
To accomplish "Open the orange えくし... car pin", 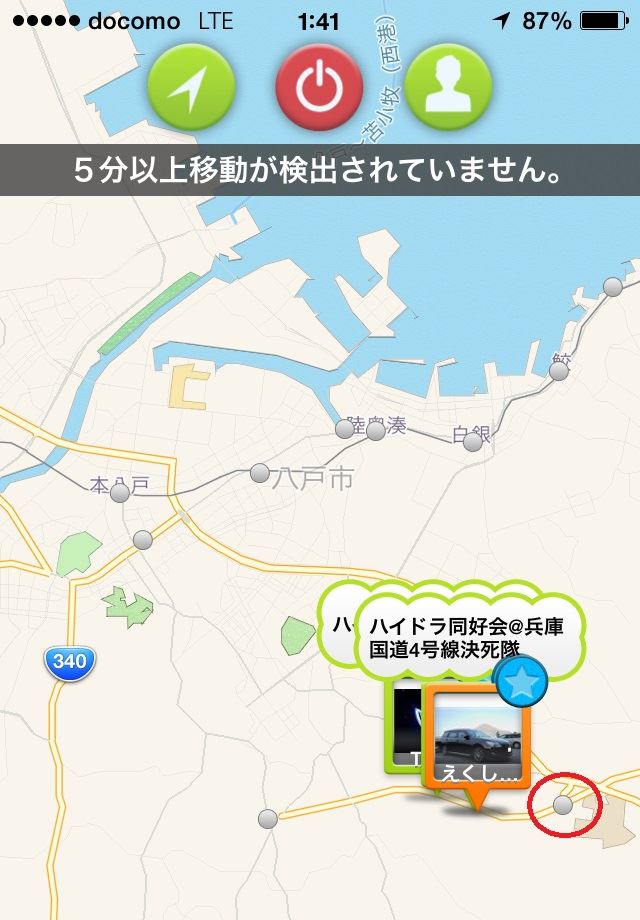I will tap(477, 740).
